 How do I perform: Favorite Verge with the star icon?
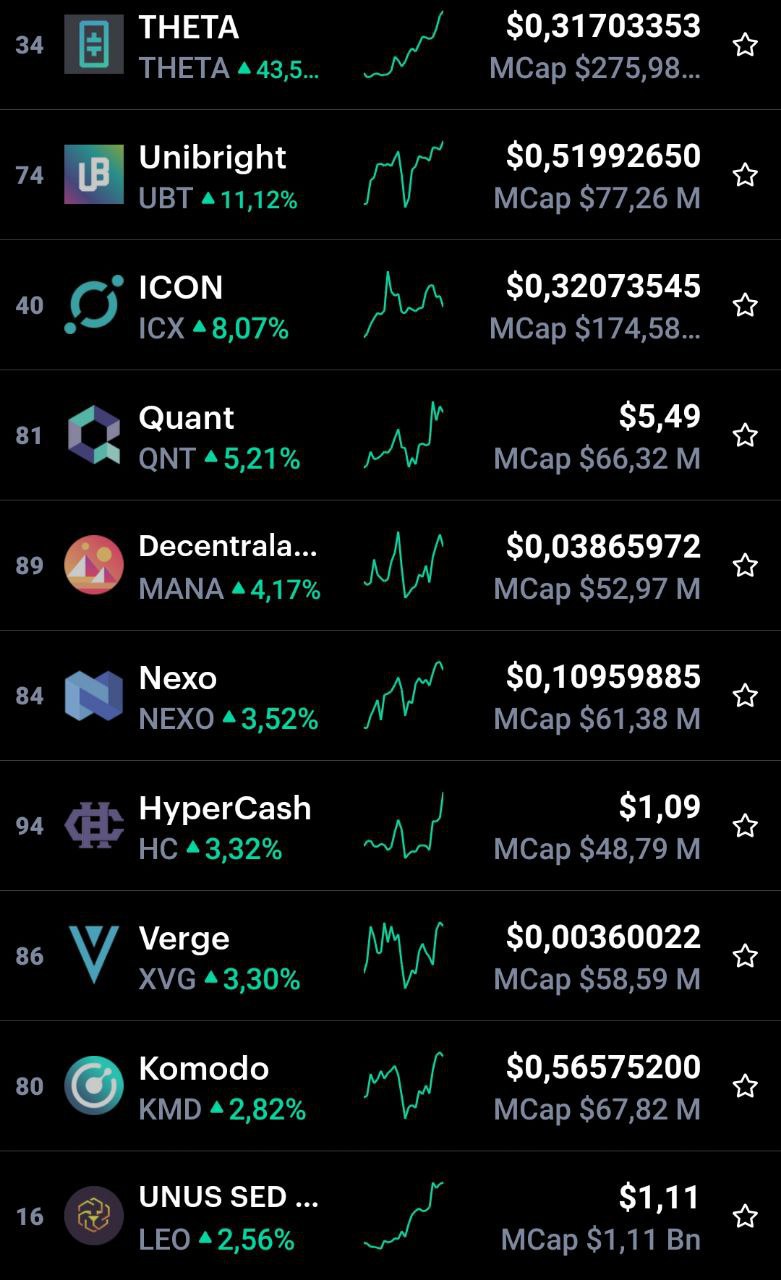pos(745,956)
